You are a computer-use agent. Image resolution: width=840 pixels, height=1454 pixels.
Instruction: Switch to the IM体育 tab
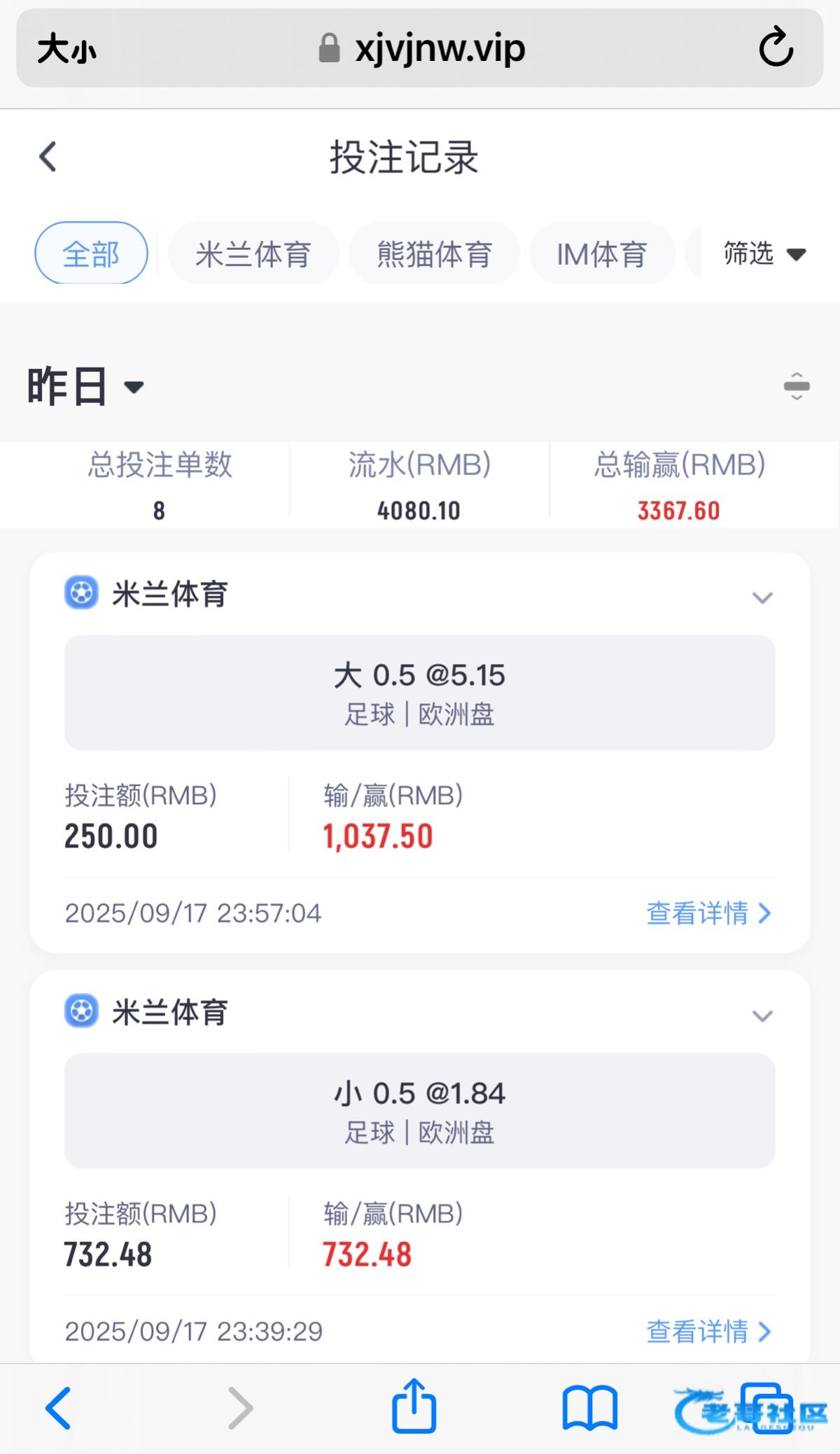[602, 254]
